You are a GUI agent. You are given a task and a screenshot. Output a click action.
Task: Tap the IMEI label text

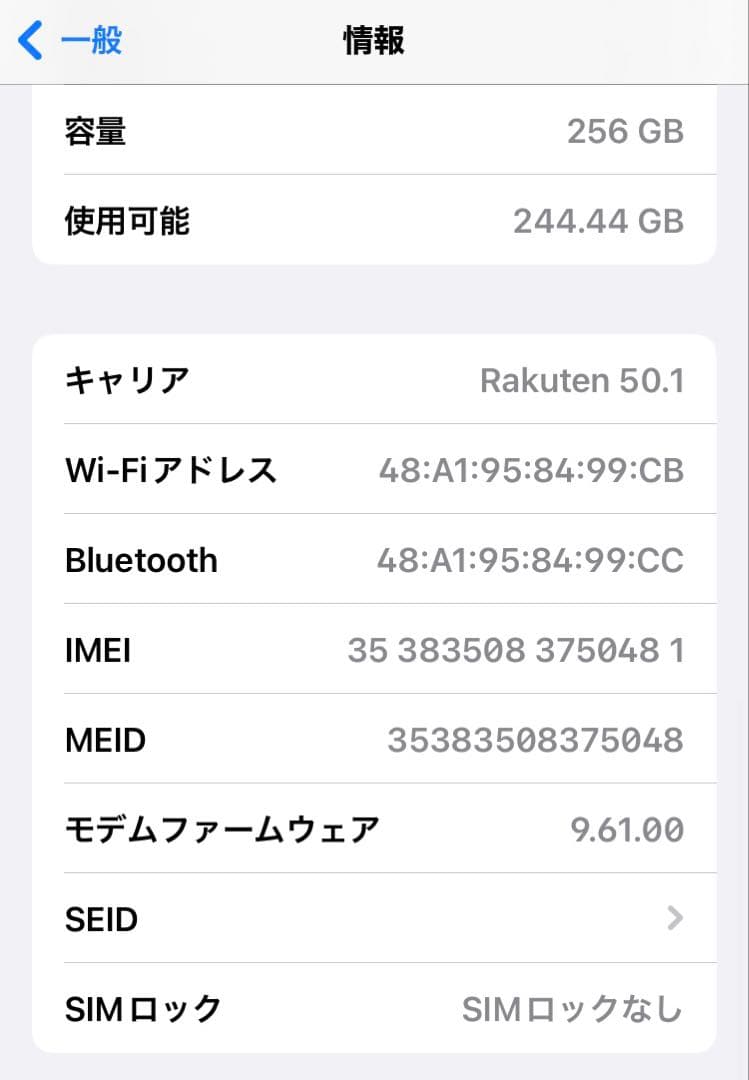tap(98, 649)
